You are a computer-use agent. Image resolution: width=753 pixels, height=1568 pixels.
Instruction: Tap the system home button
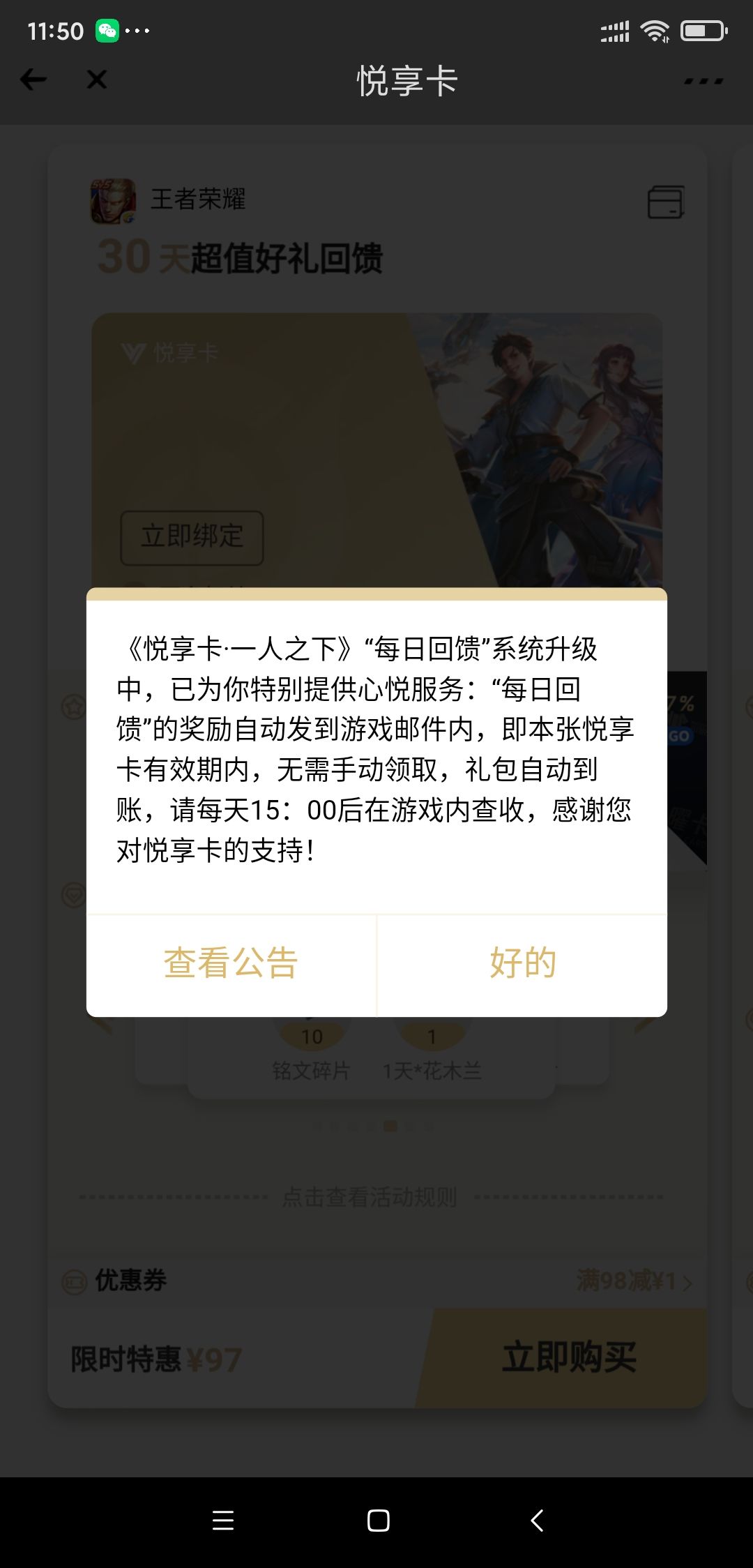[378, 1521]
